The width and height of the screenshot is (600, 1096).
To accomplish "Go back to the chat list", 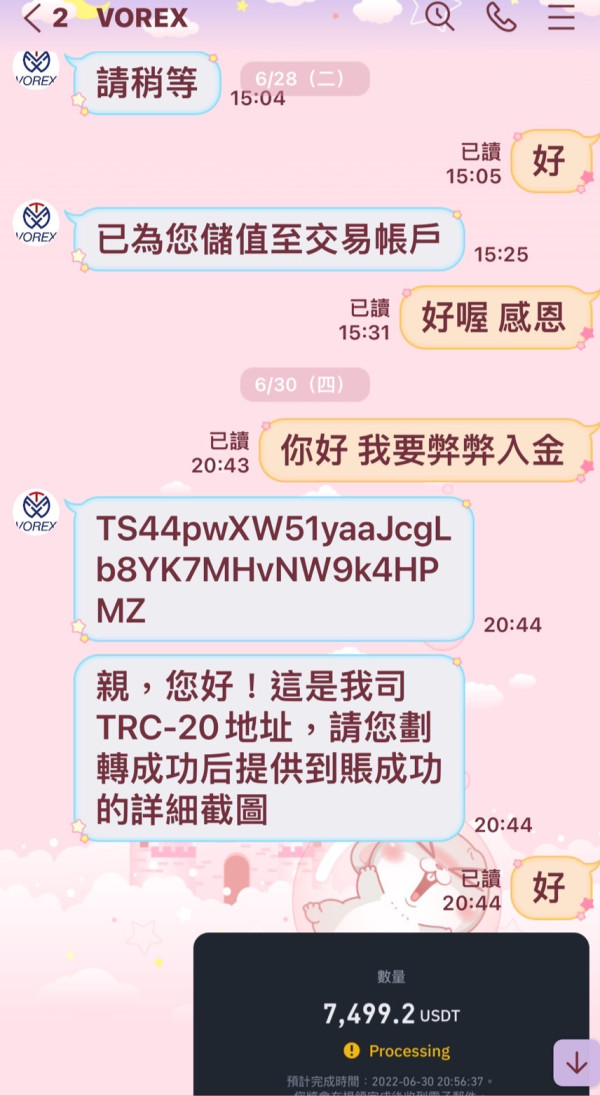I will pyautogui.click(x=32, y=18).
